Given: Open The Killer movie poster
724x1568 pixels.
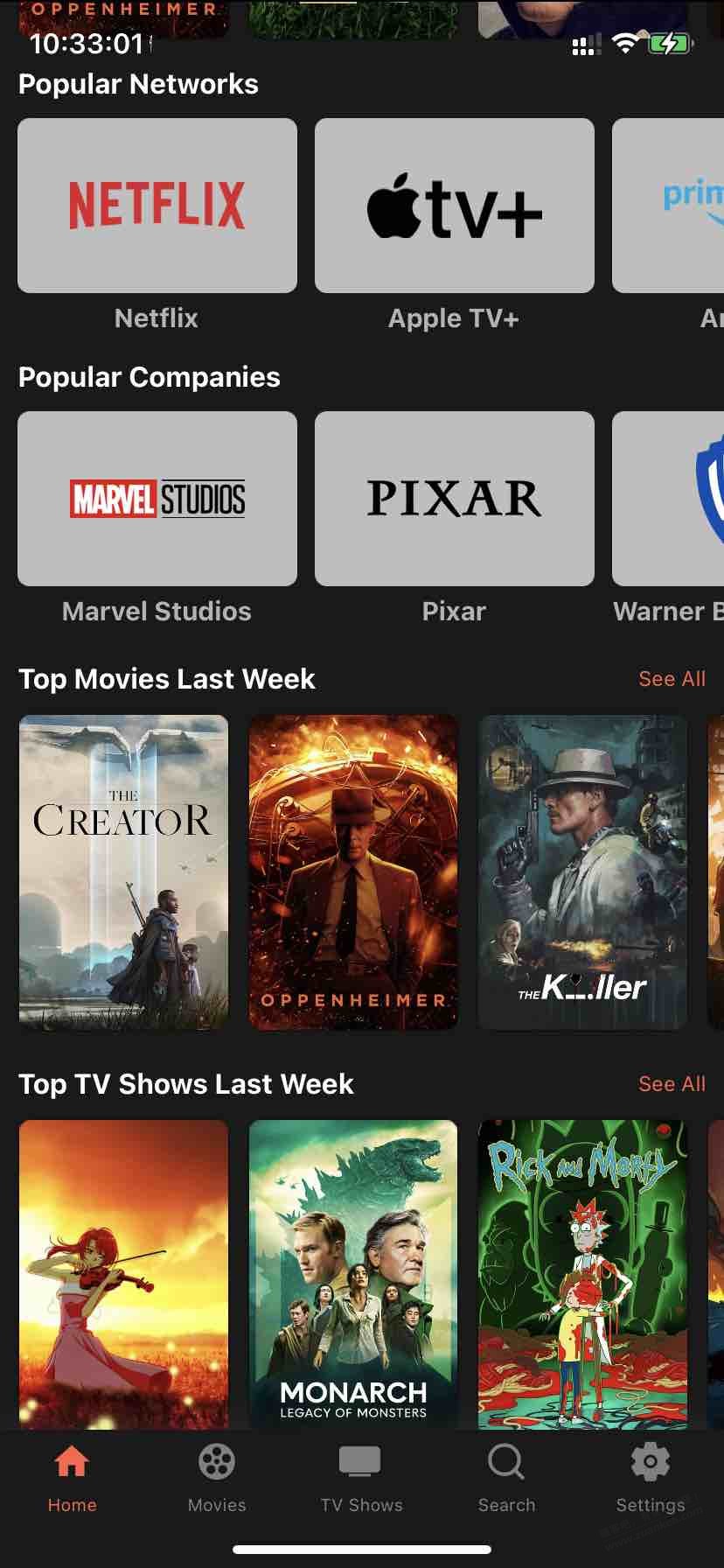Looking at the screenshot, I should pyautogui.click(x=582, y=872).
